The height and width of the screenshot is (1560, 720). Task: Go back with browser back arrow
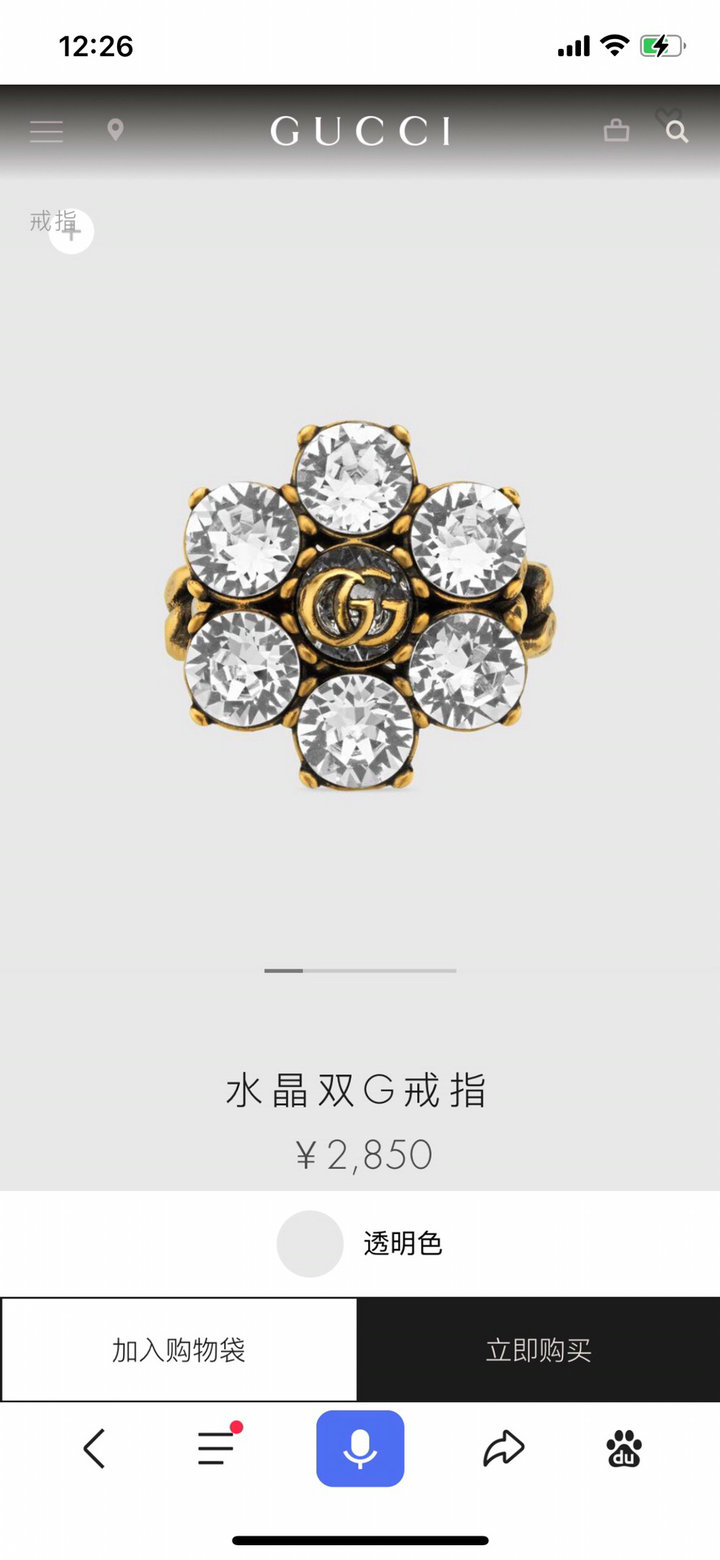click(94, 1448)
